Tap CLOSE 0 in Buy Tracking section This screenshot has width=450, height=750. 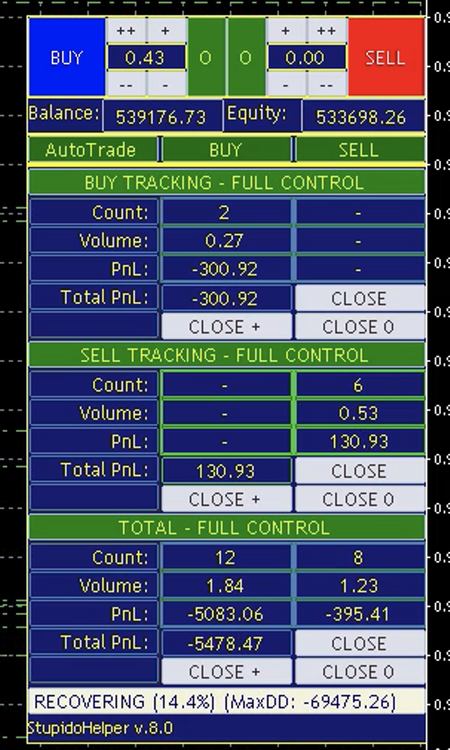click(360, 327)
